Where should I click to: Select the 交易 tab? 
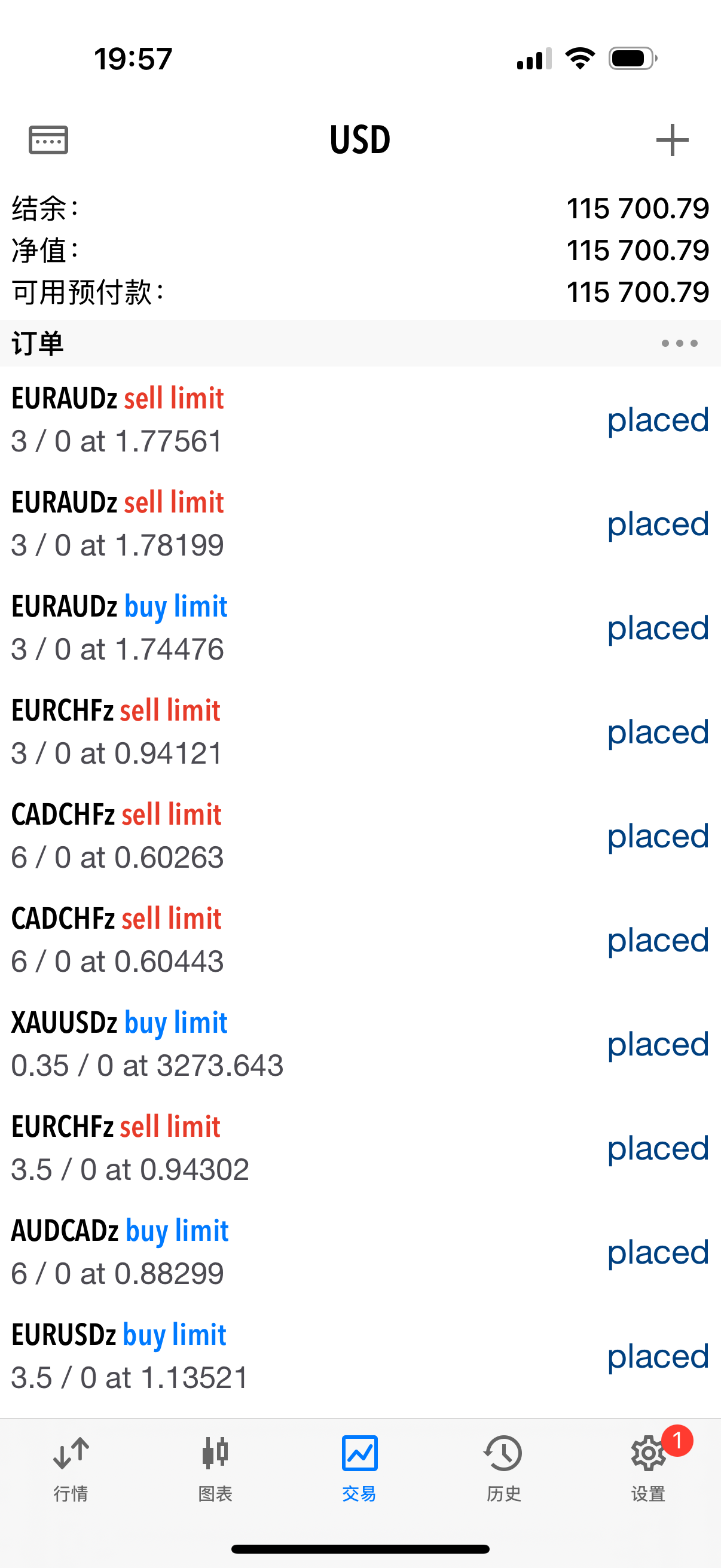point(359,1468)
